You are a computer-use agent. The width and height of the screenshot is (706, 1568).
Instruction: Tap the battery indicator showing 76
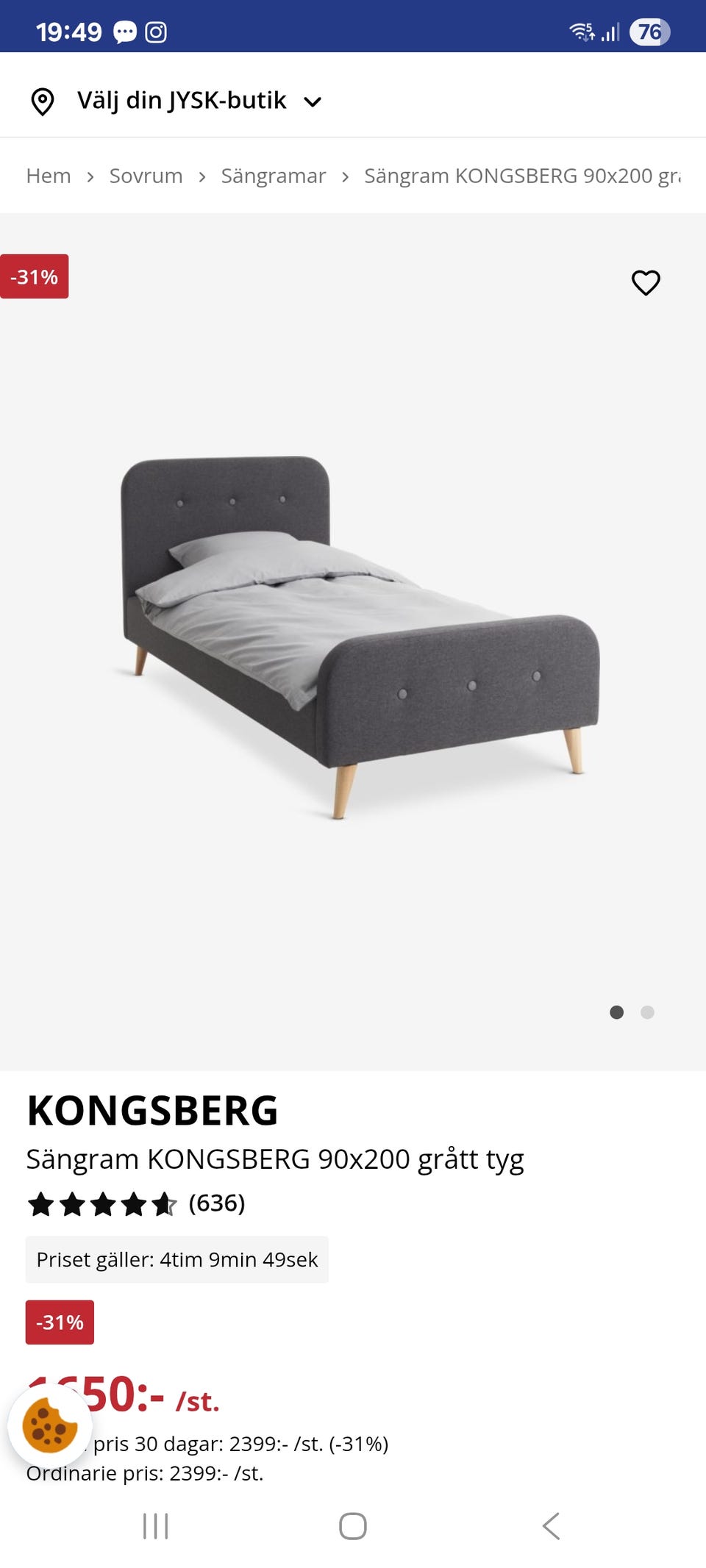pyautogui.click(x=650, y=32)
